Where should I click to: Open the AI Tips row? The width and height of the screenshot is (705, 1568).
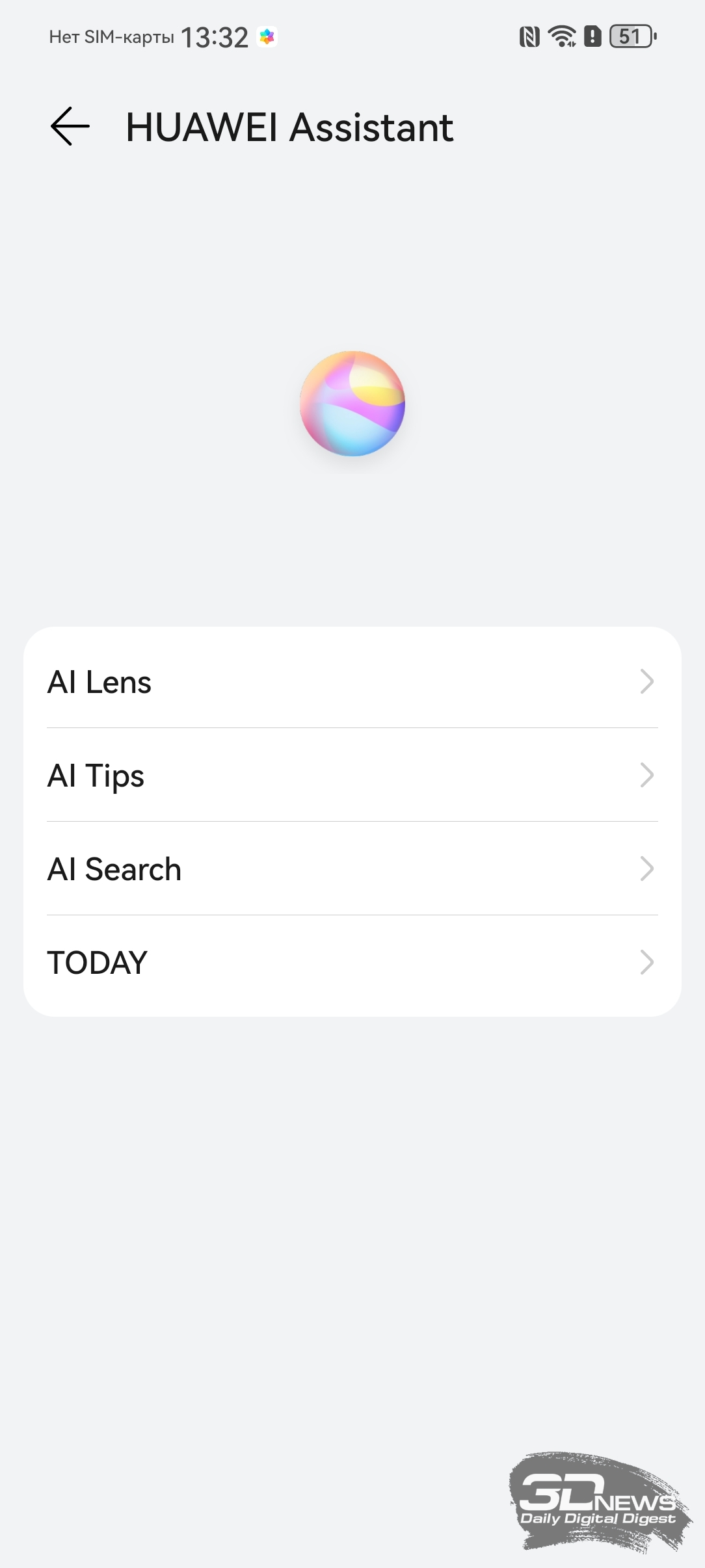[x=351, y=776]
